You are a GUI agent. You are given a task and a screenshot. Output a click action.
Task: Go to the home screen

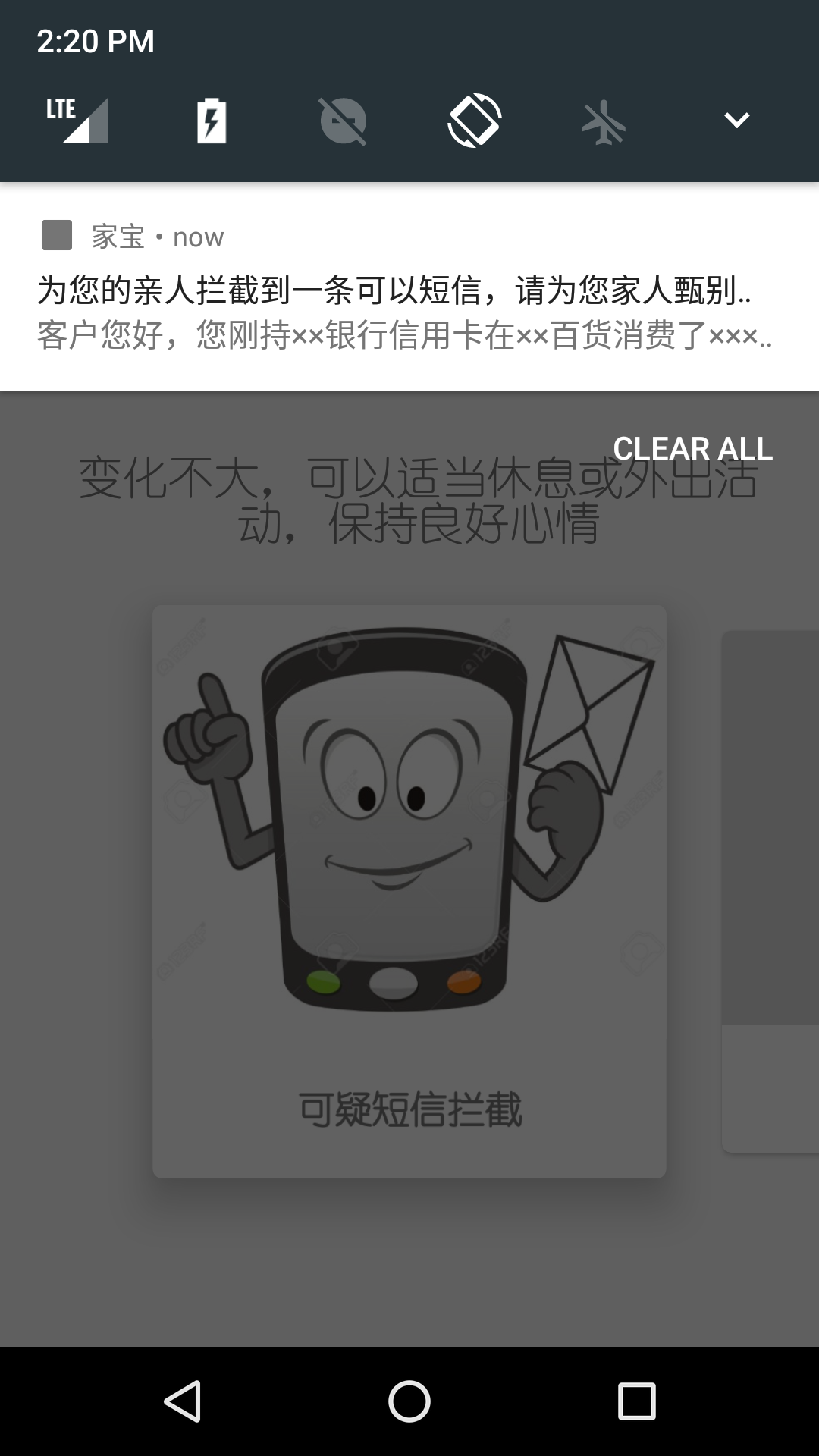point(409,1401)
